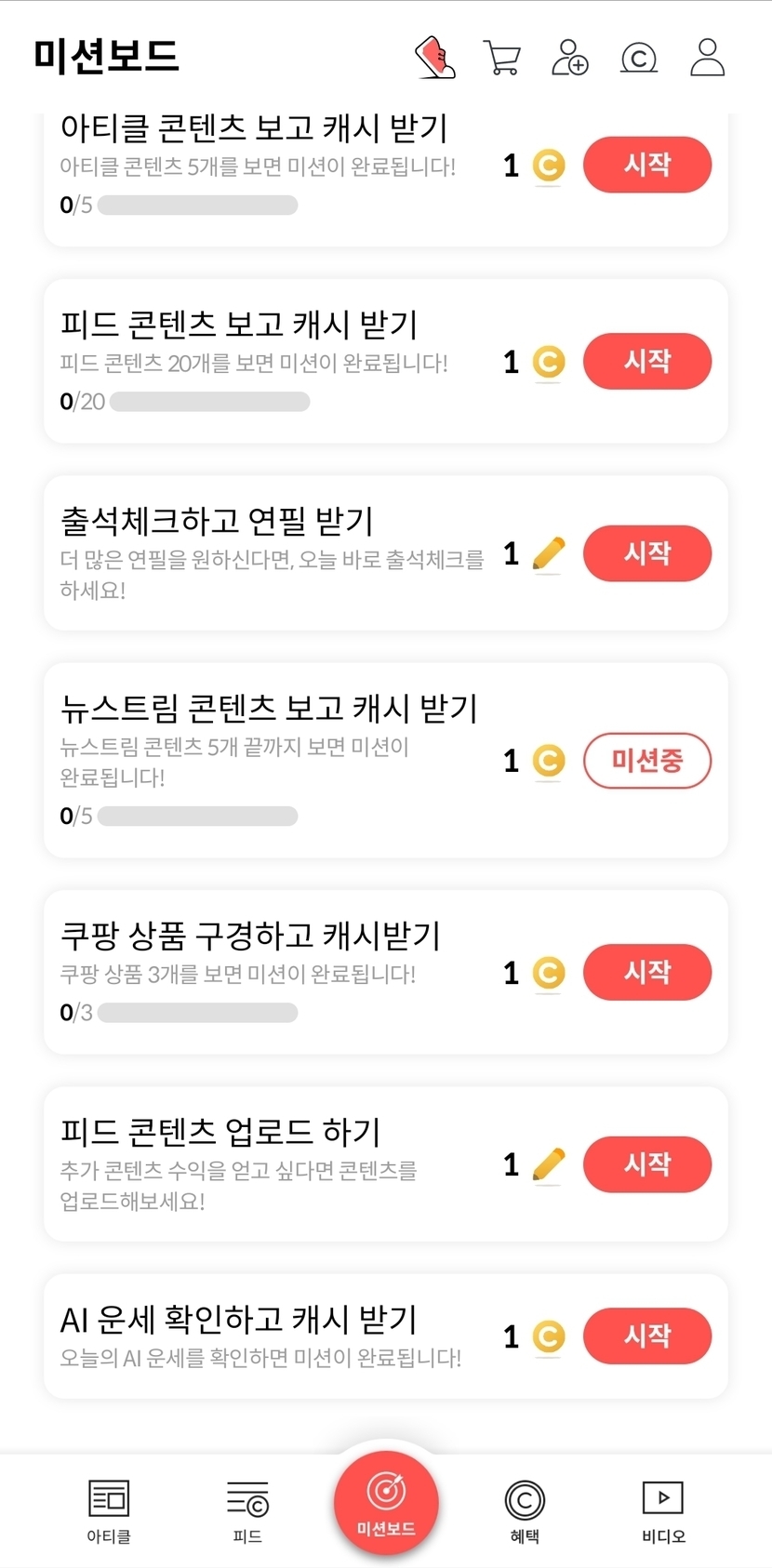Start the 피드 콘텐츠 보고 캐시 받기 mission
This screenshot has height=1568, width=772.
pos(646,361)
